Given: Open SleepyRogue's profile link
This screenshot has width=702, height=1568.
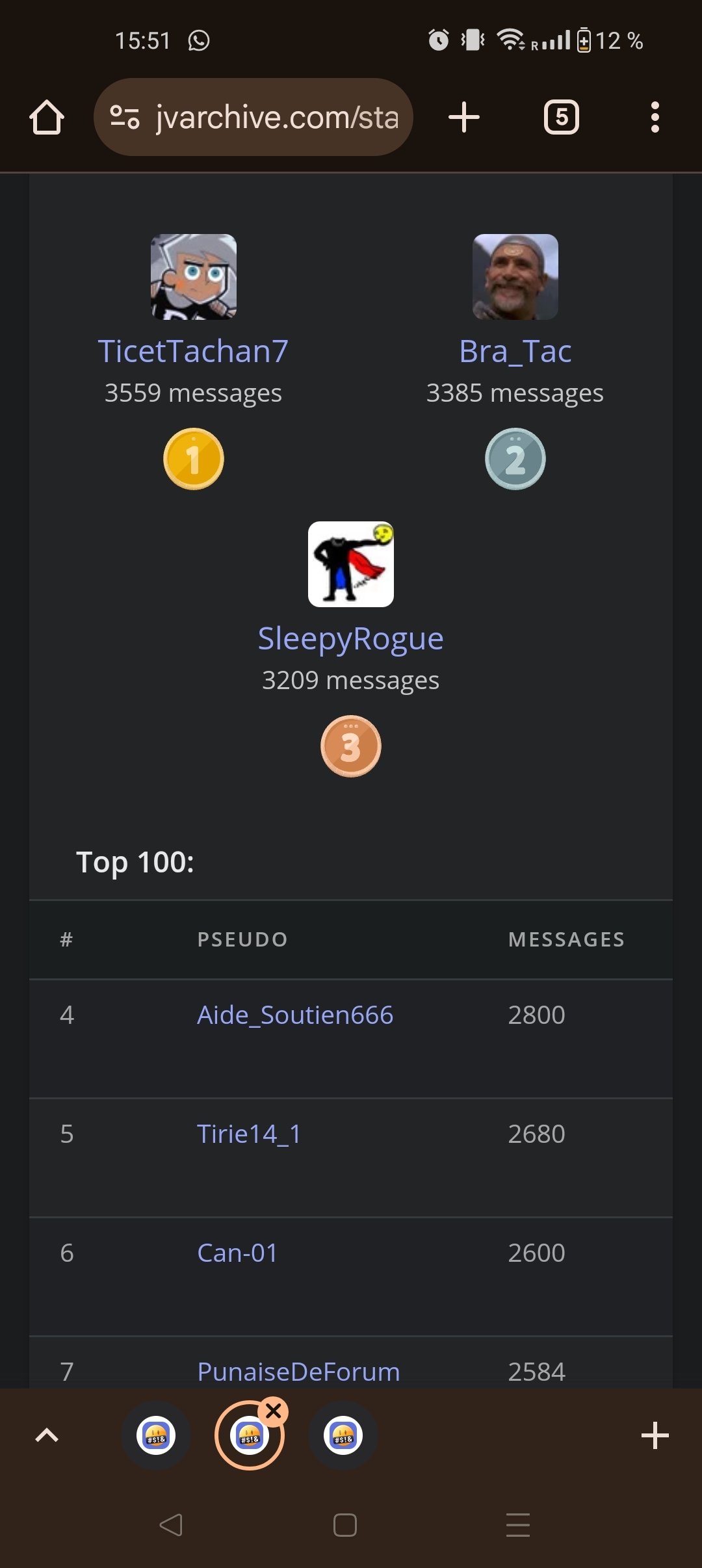Looking at the screenshot, I should tap(350, 639).
